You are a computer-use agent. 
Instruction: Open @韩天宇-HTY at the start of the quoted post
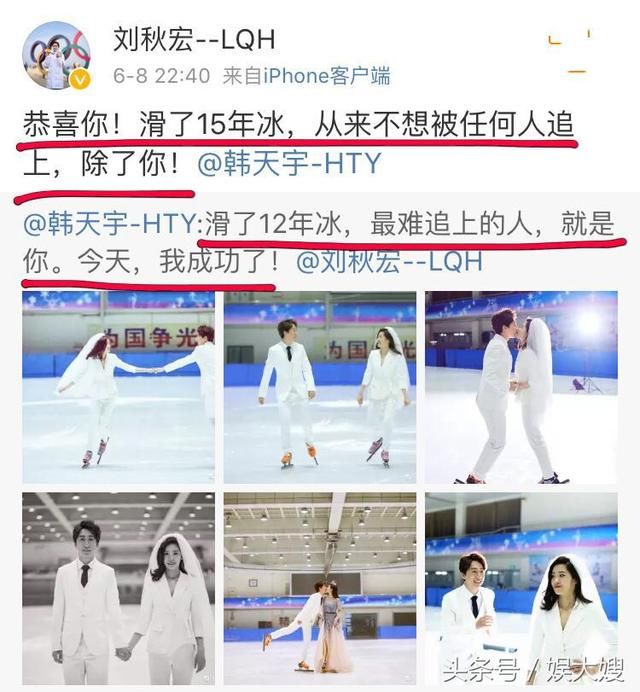click(x=111, y=225)
